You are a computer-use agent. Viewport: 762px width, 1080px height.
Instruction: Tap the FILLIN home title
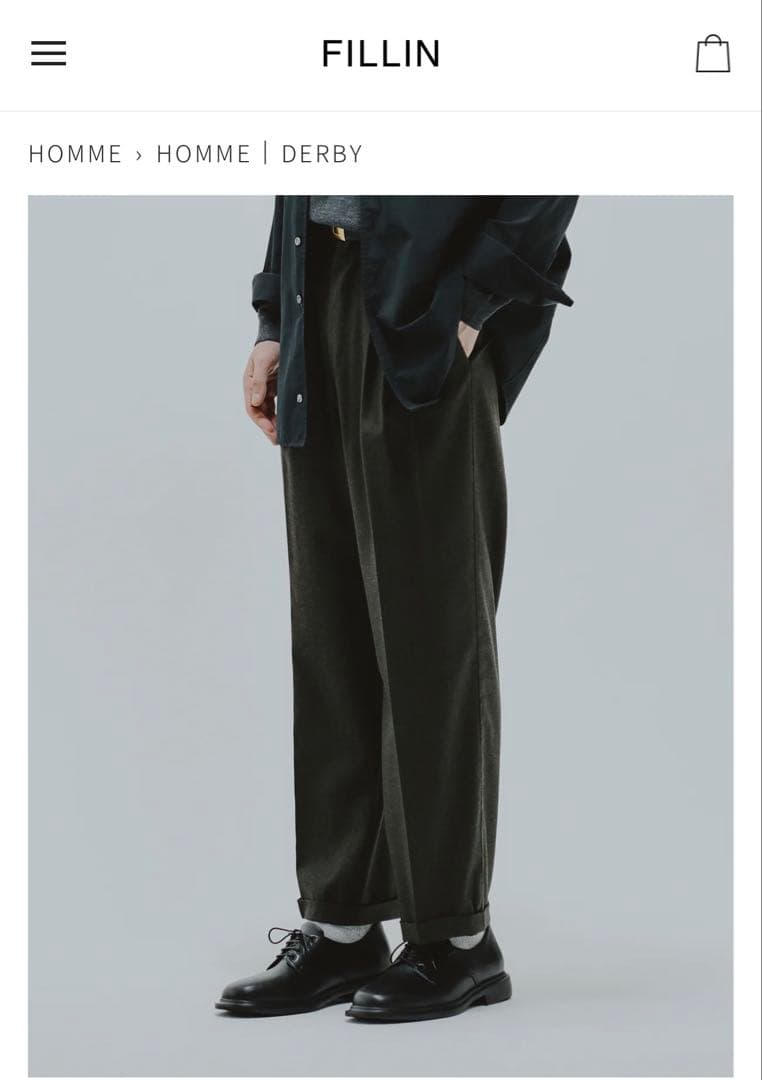click(381, 54)
